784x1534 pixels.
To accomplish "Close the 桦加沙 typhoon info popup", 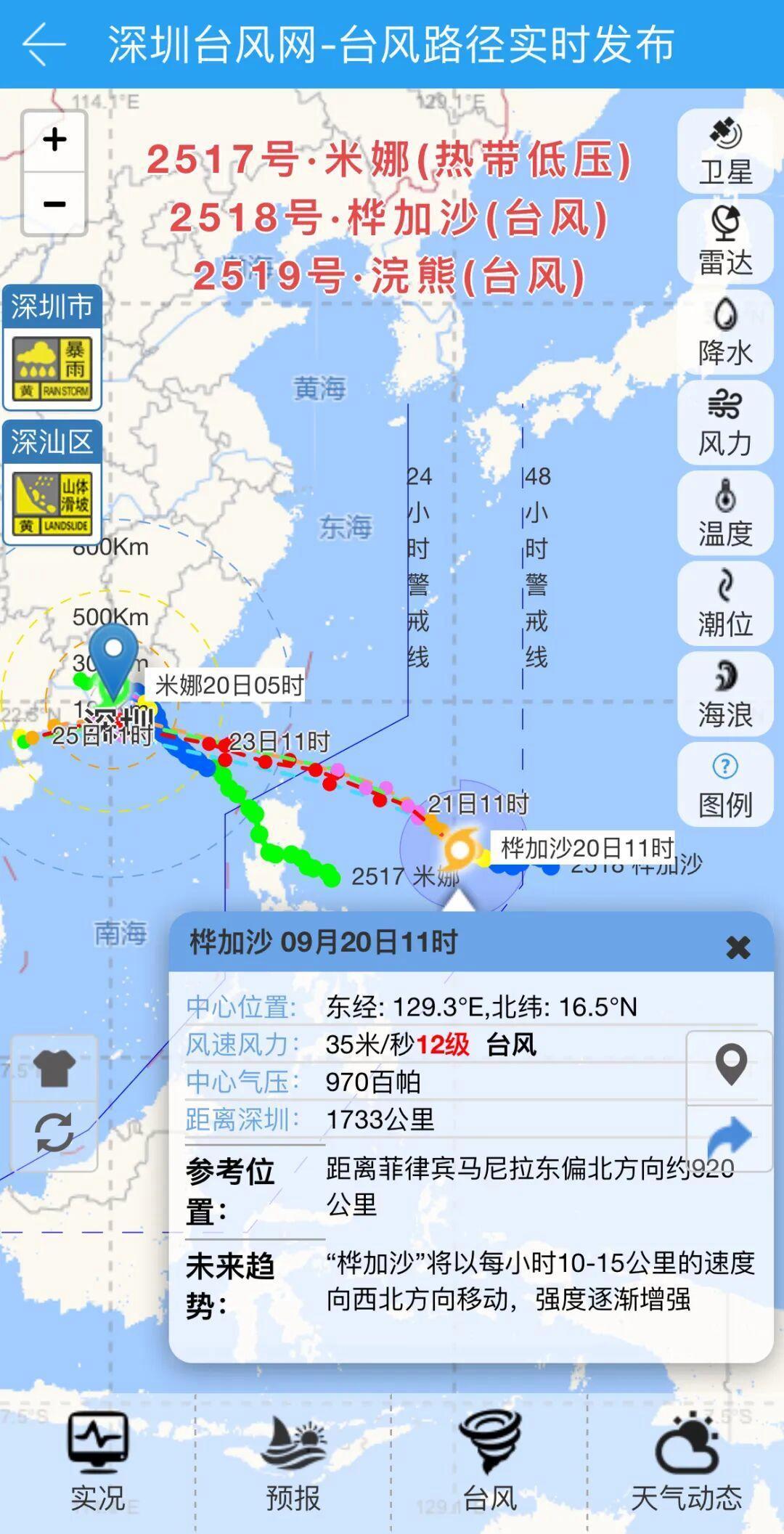I will pos(738,947).
